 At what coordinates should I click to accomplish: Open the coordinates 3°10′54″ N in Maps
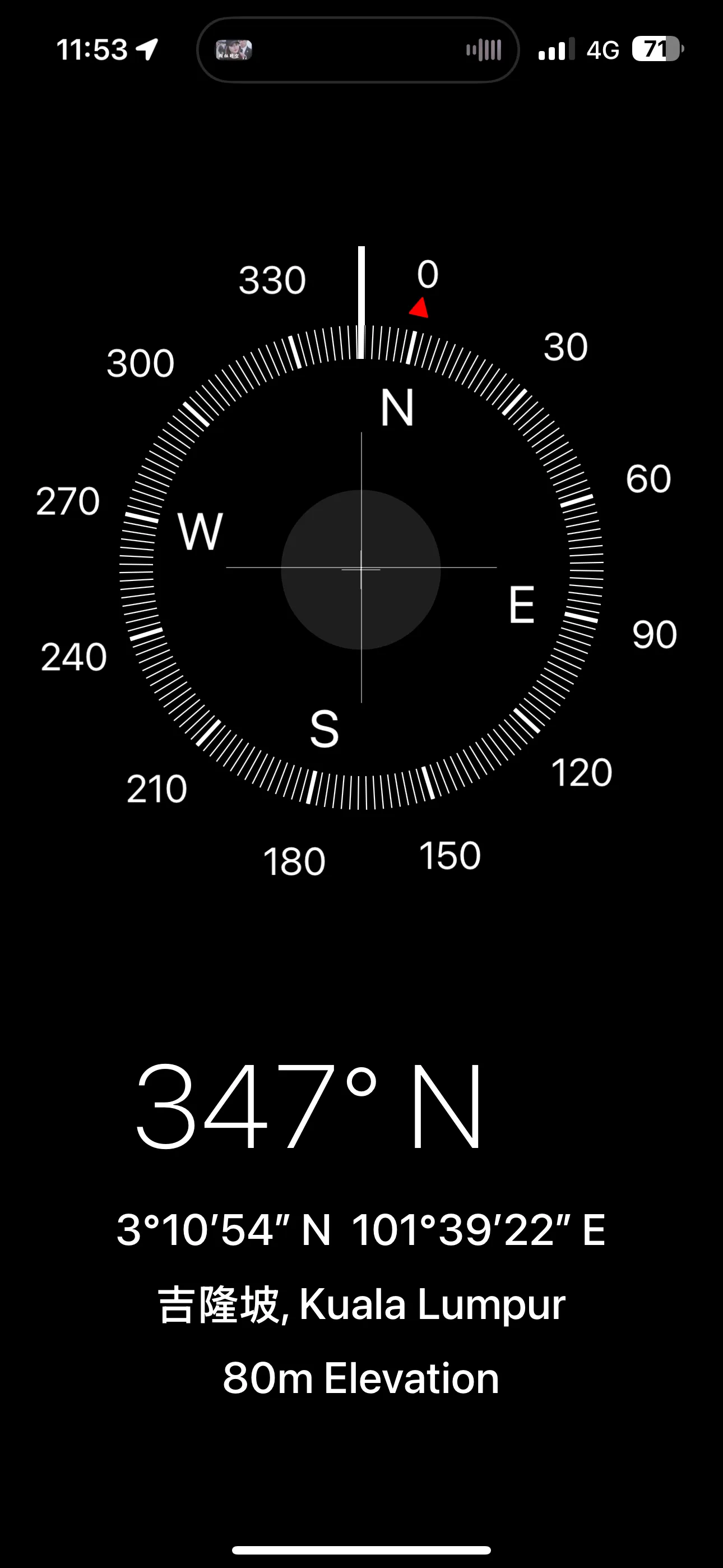(x=360, y=1230)
